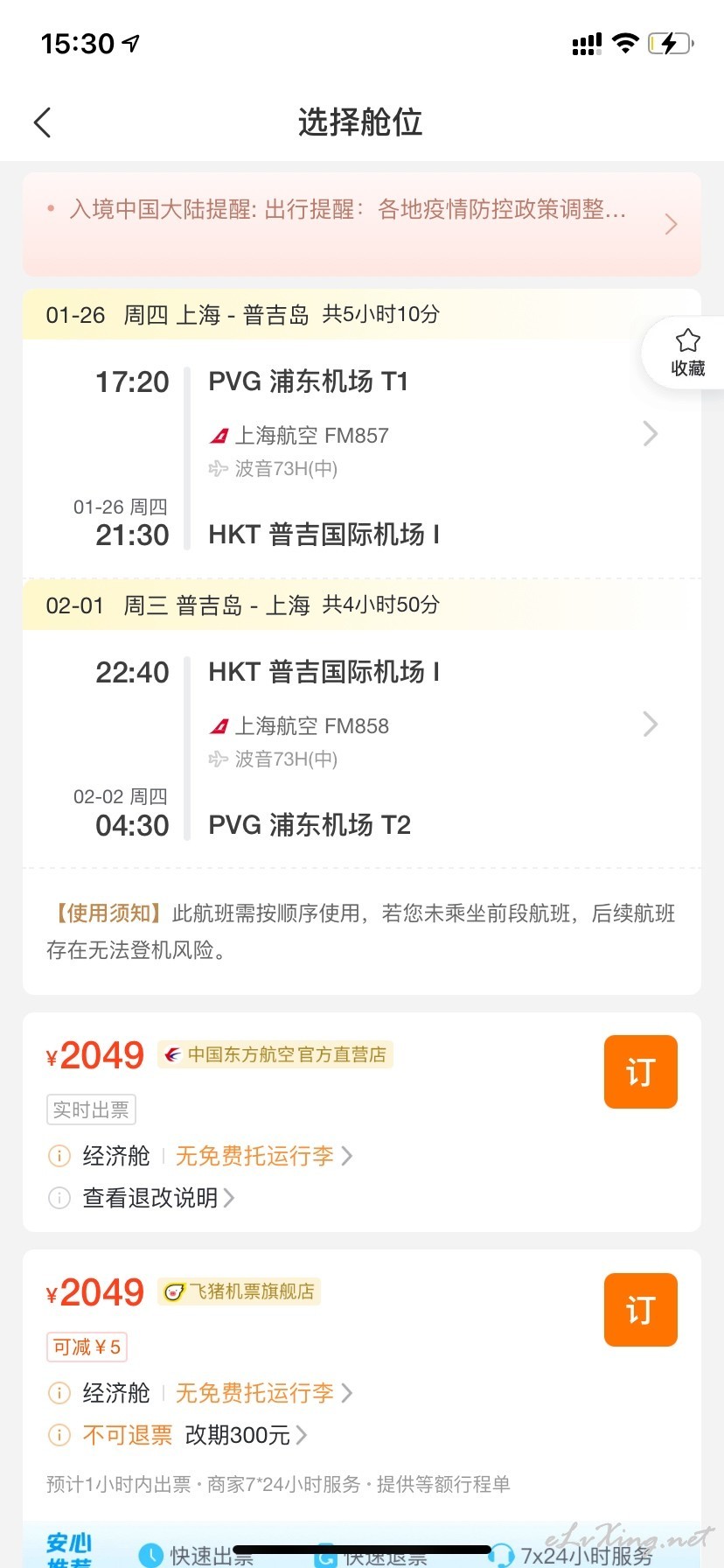This screenshot has width=724, height=1568.
Task: Book the 飞猪机票旗舰店 fare
Action: click(x=641, y=1310)
